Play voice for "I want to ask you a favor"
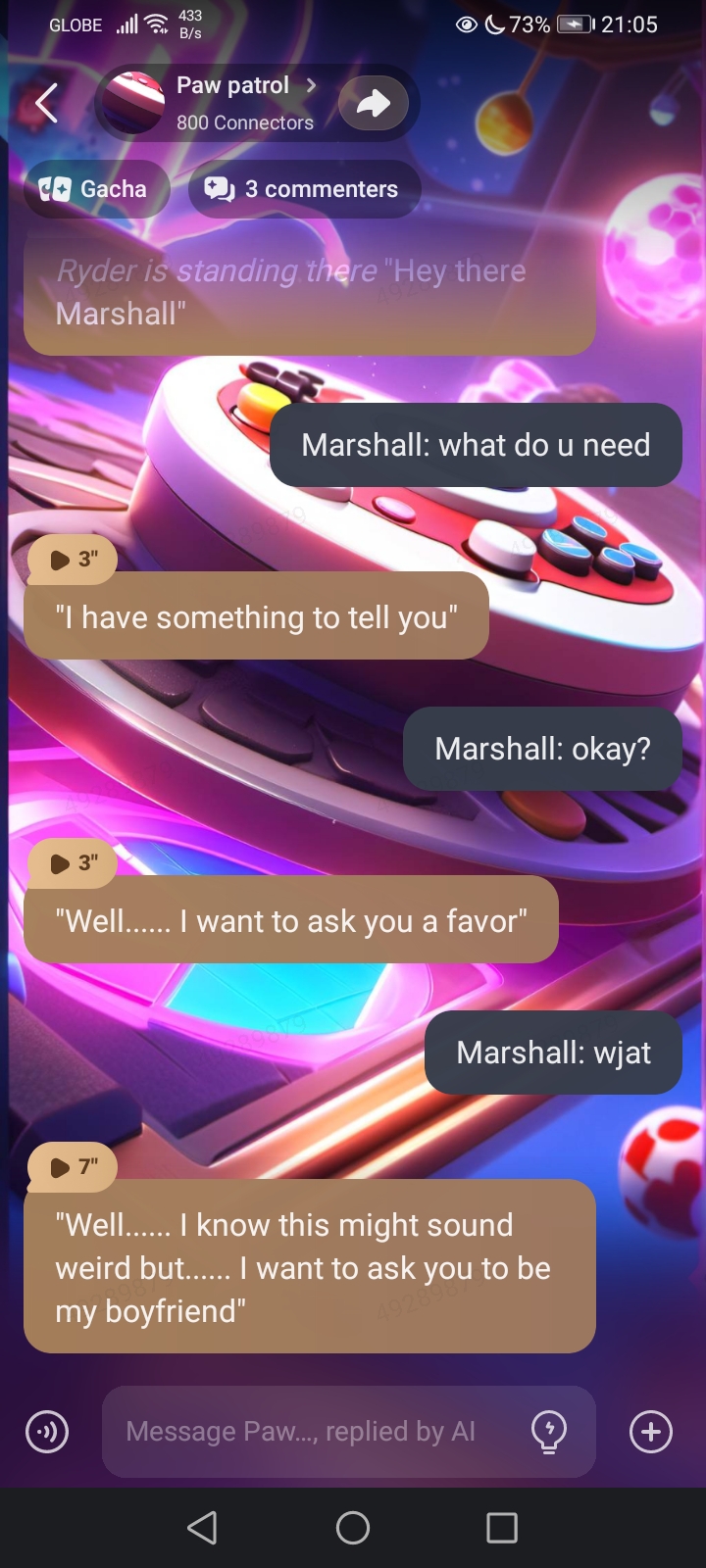Viewport: 706px width, 1568px height. (x=73, y=863)
